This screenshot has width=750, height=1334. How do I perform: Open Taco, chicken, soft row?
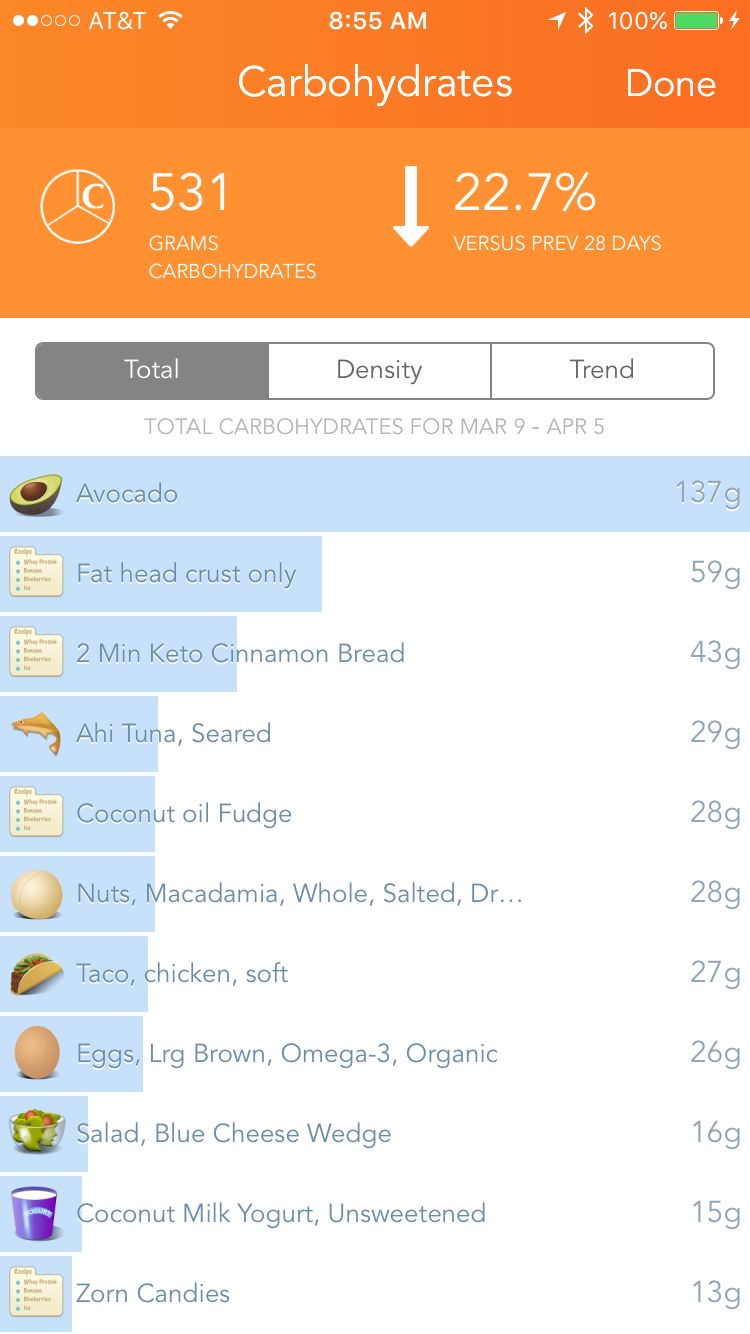tap(375, 974)
